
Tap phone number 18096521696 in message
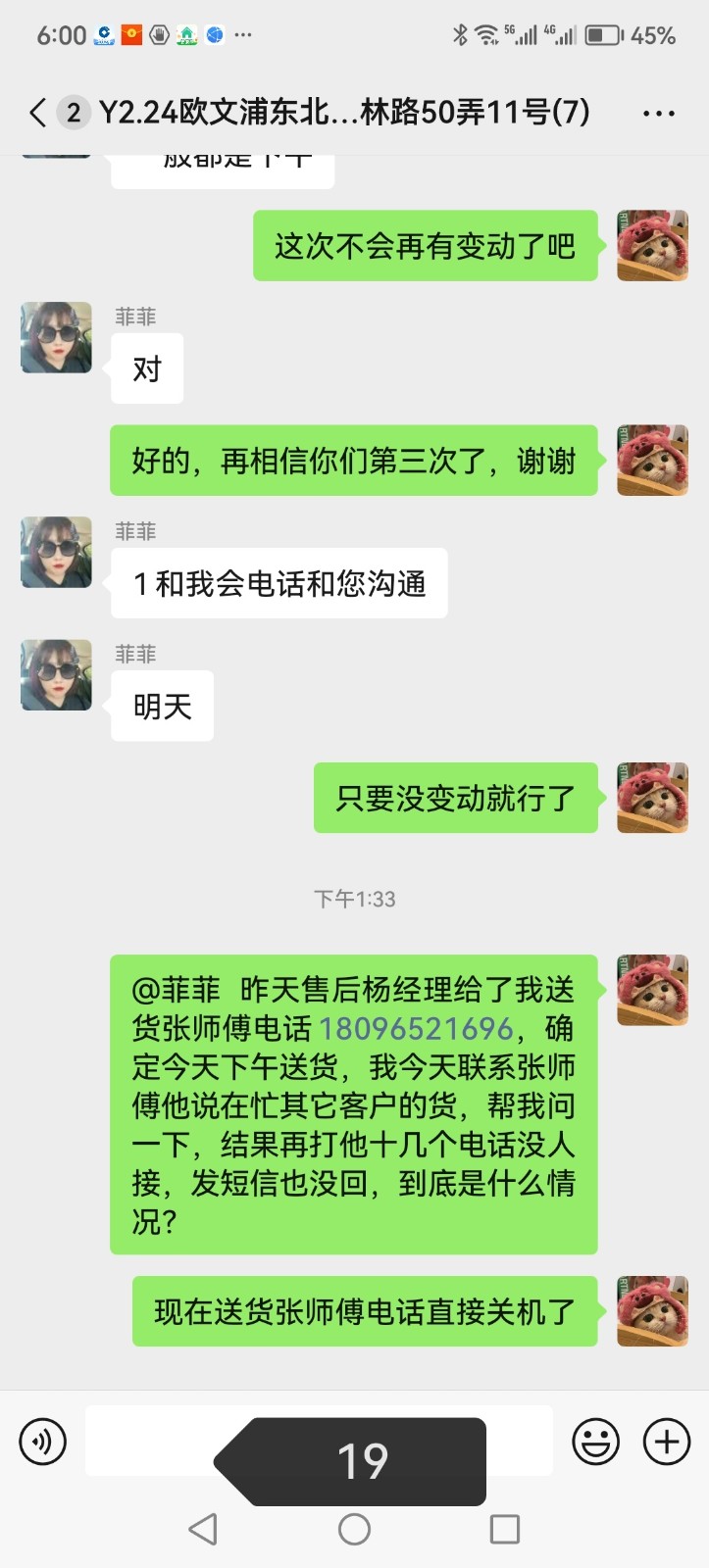click(x=416, y=1028)
